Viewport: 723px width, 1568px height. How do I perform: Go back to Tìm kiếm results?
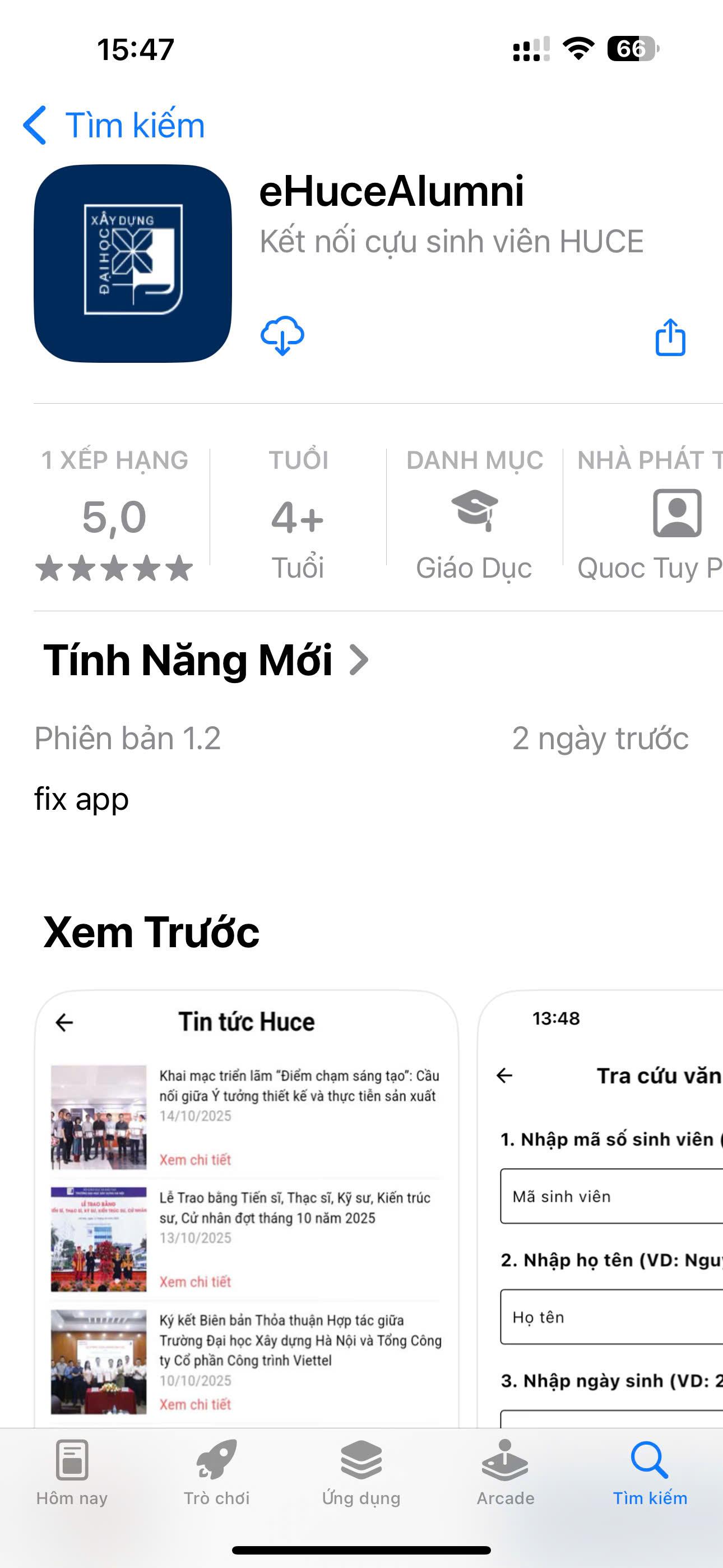(113, 126)
